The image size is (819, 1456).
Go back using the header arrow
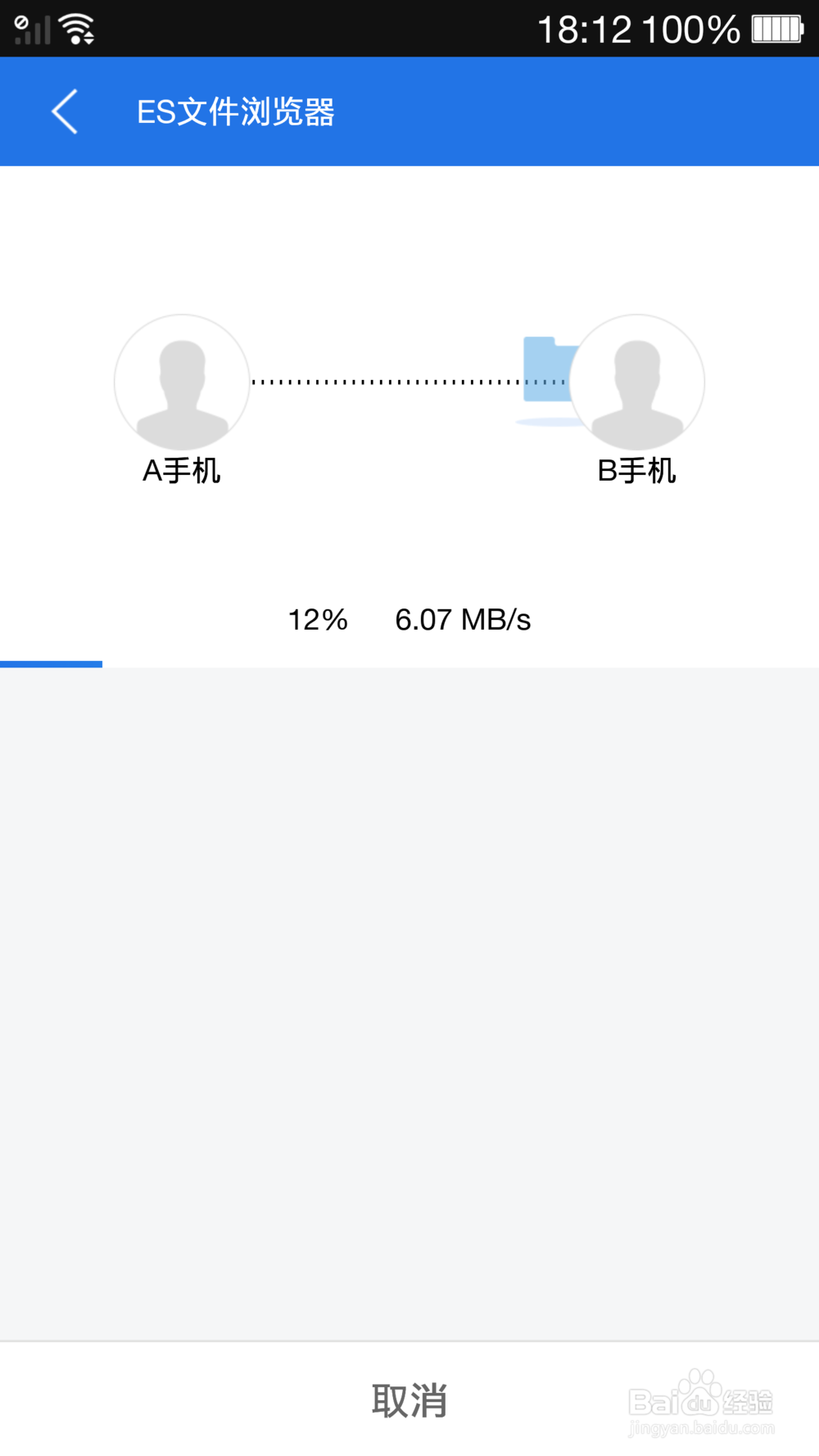[x=65, y=111]
